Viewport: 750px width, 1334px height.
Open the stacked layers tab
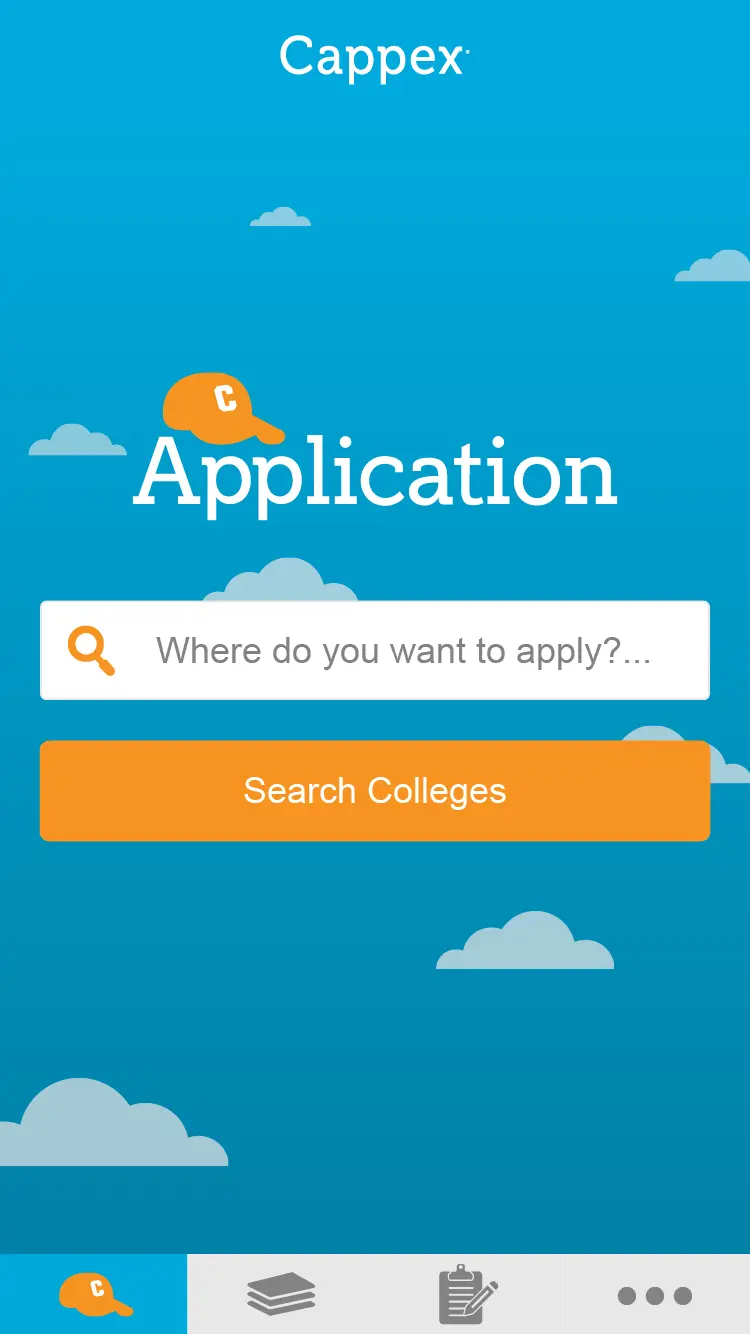(281, 1294)
